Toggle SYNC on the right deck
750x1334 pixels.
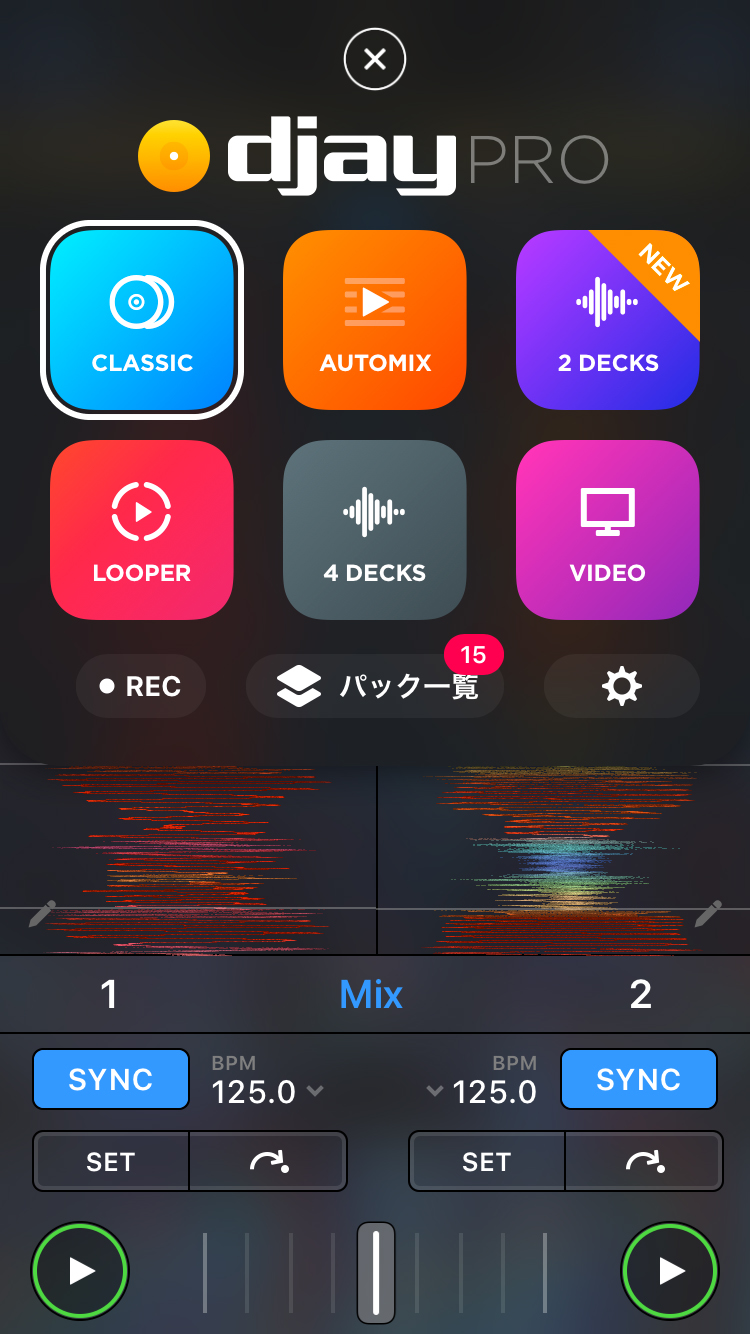tap(638, 1079)
